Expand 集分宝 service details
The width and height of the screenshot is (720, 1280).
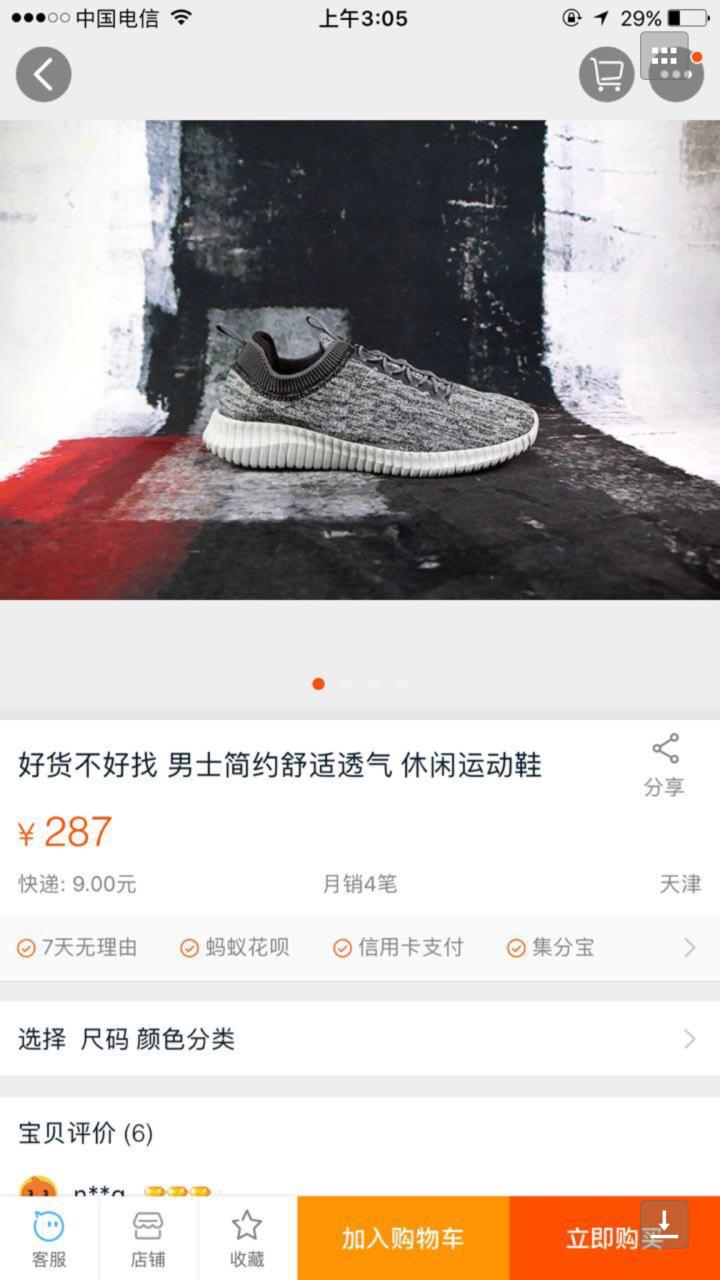[553, 947]
